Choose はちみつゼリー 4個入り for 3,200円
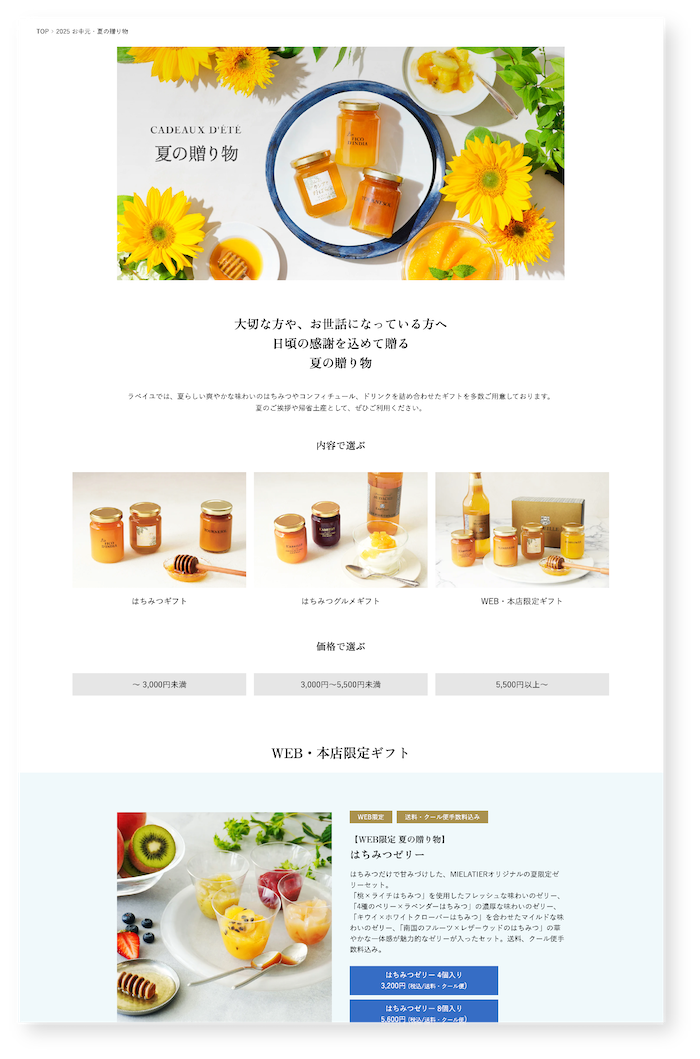The image size is (700, 1059). click(423, 980)
